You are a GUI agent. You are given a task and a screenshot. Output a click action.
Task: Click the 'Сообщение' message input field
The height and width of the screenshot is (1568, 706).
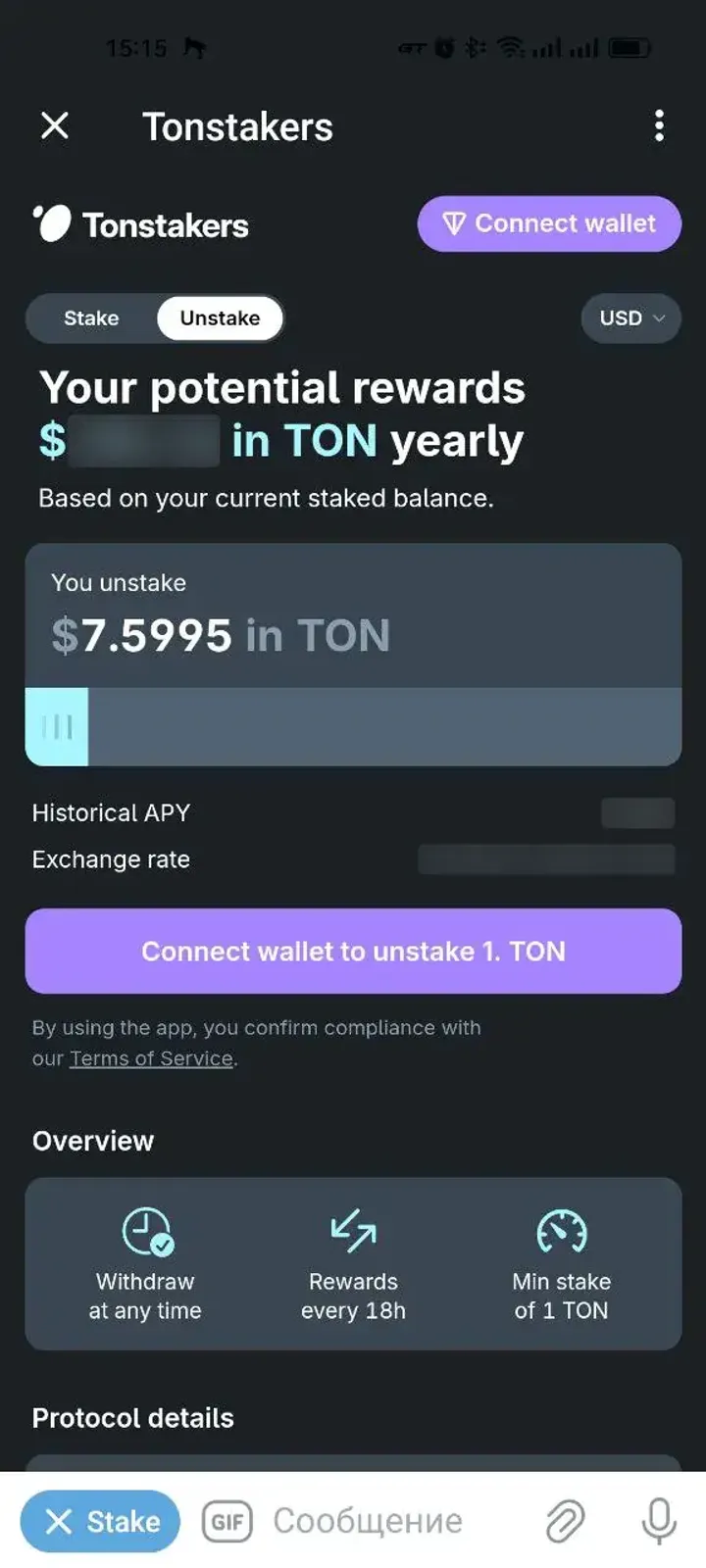368,1521
